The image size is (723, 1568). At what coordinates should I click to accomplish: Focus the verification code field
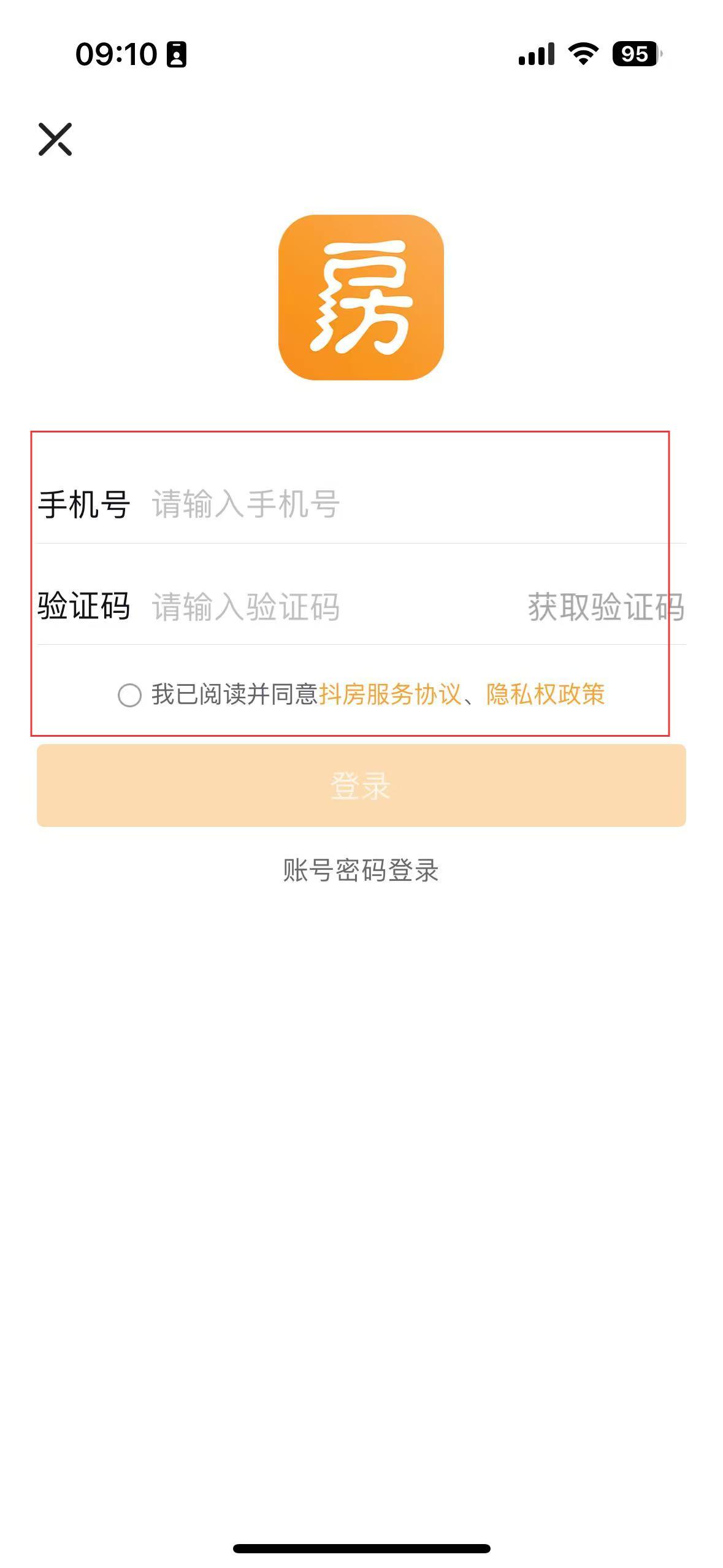pos(319,607)
